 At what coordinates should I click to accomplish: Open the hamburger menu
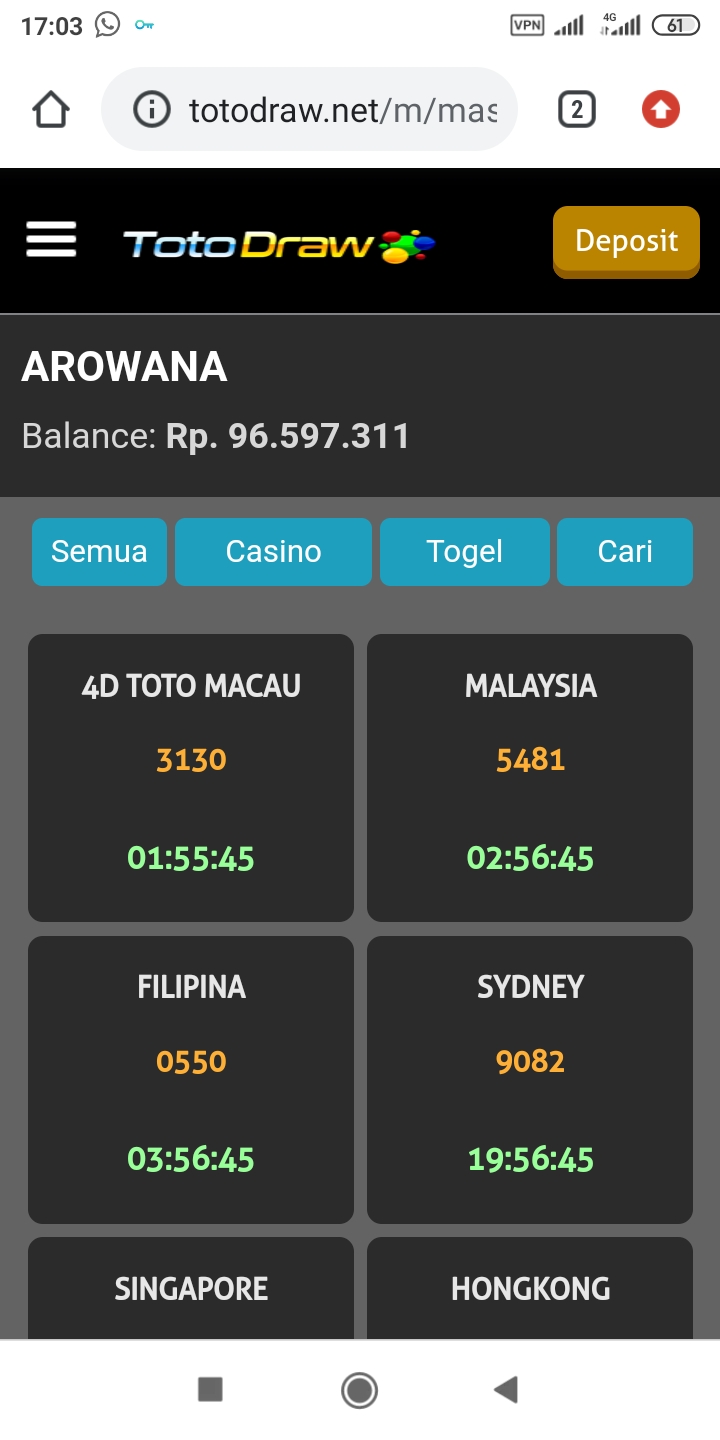(51, 240)
